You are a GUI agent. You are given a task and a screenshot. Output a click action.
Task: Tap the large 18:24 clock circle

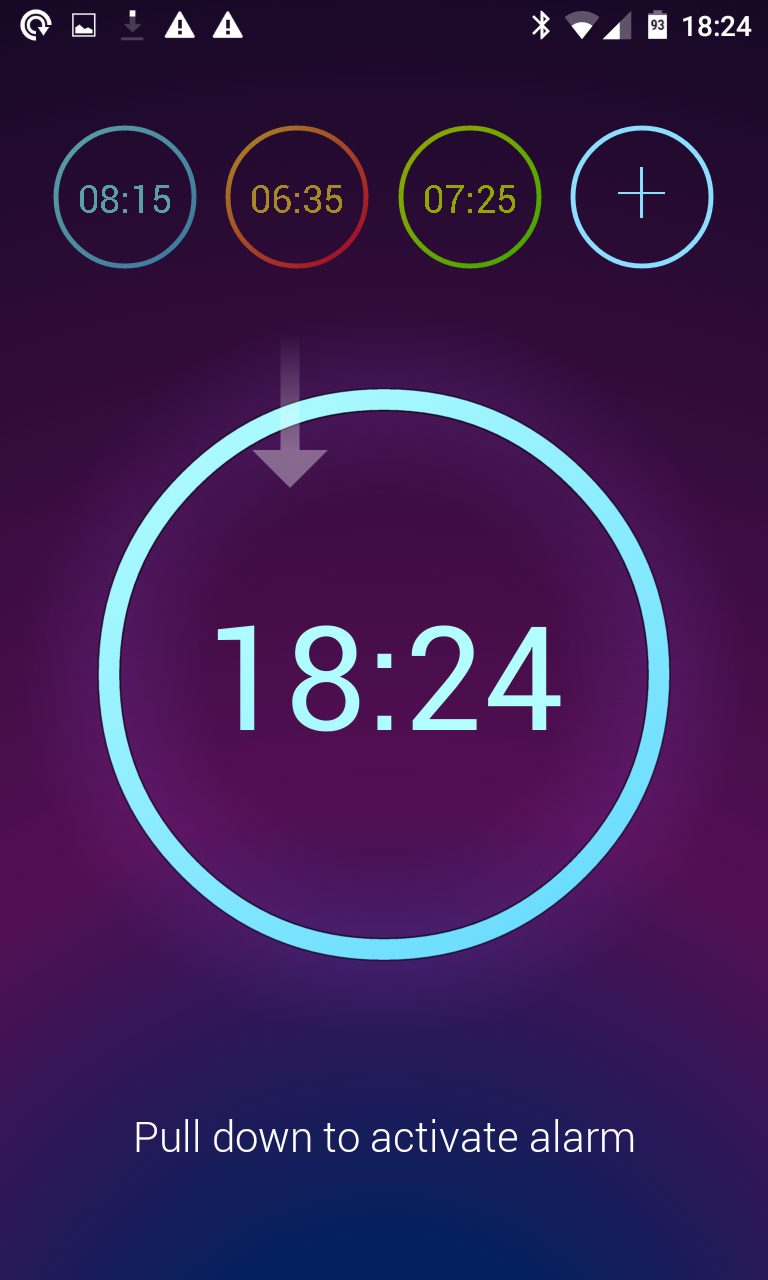coord(384,675)
